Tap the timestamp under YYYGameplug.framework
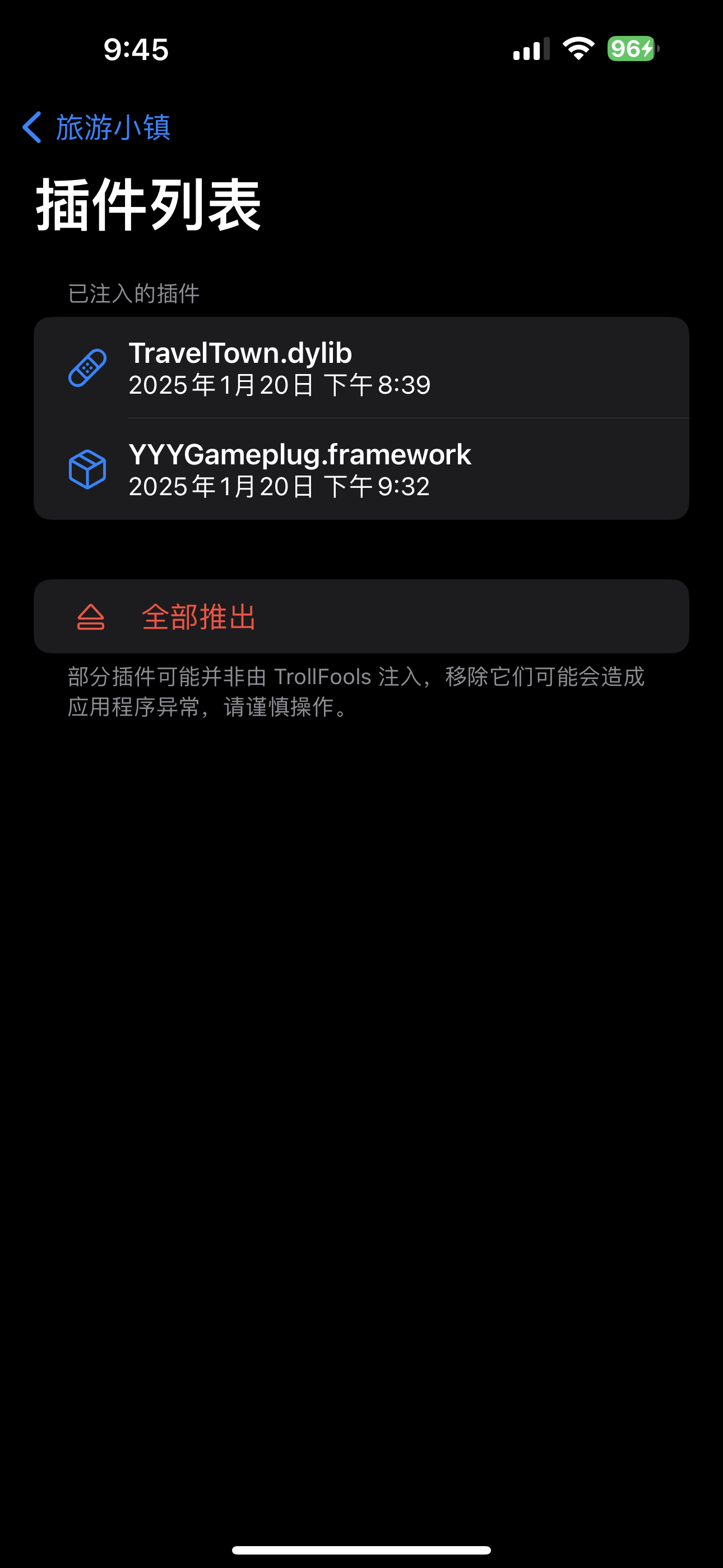The width and height of the screenshot is (723, 1568). [x=279, y=486]
